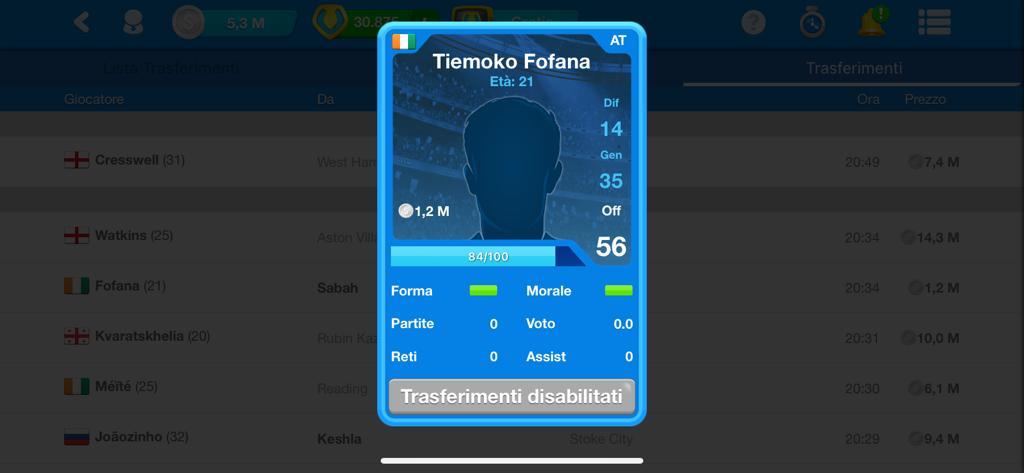Image resolution: width=1024 pixels, height=473 pixels.
Task: Open Cresswell's transfer row
Action: point(200,160)
